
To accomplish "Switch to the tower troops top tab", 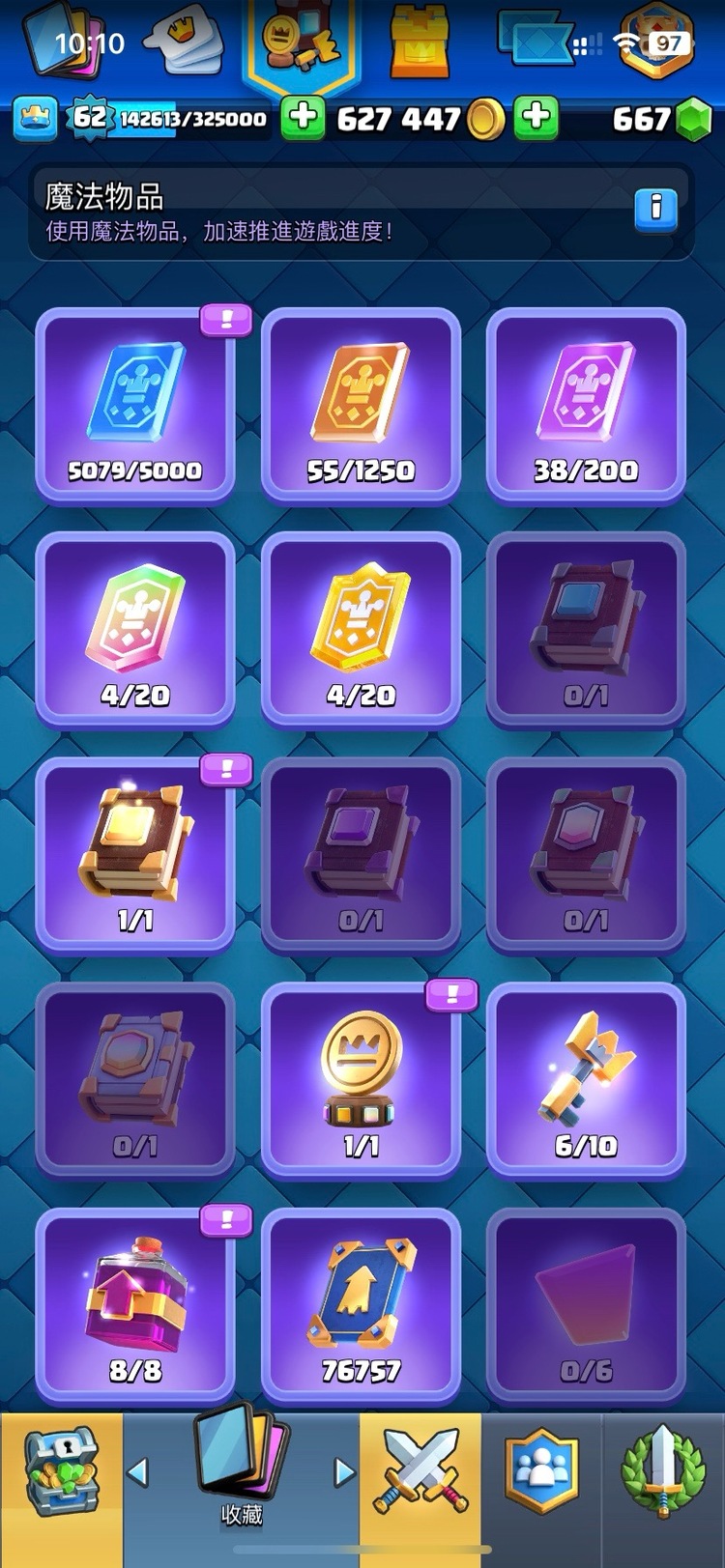I will [419, 43].
